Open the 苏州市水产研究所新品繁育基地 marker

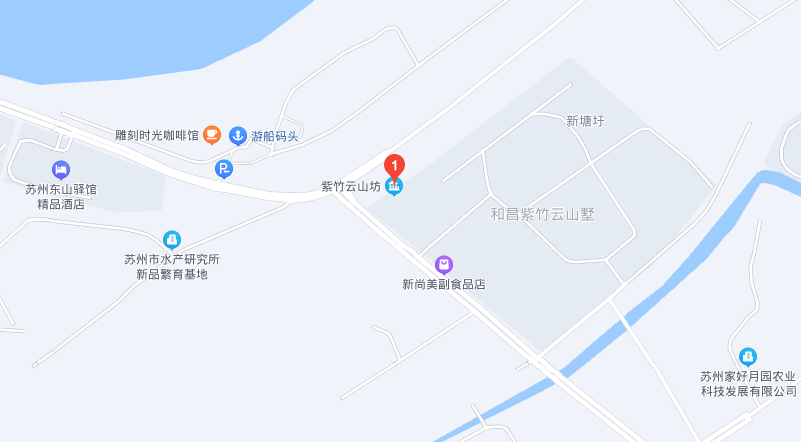point(172,240)
